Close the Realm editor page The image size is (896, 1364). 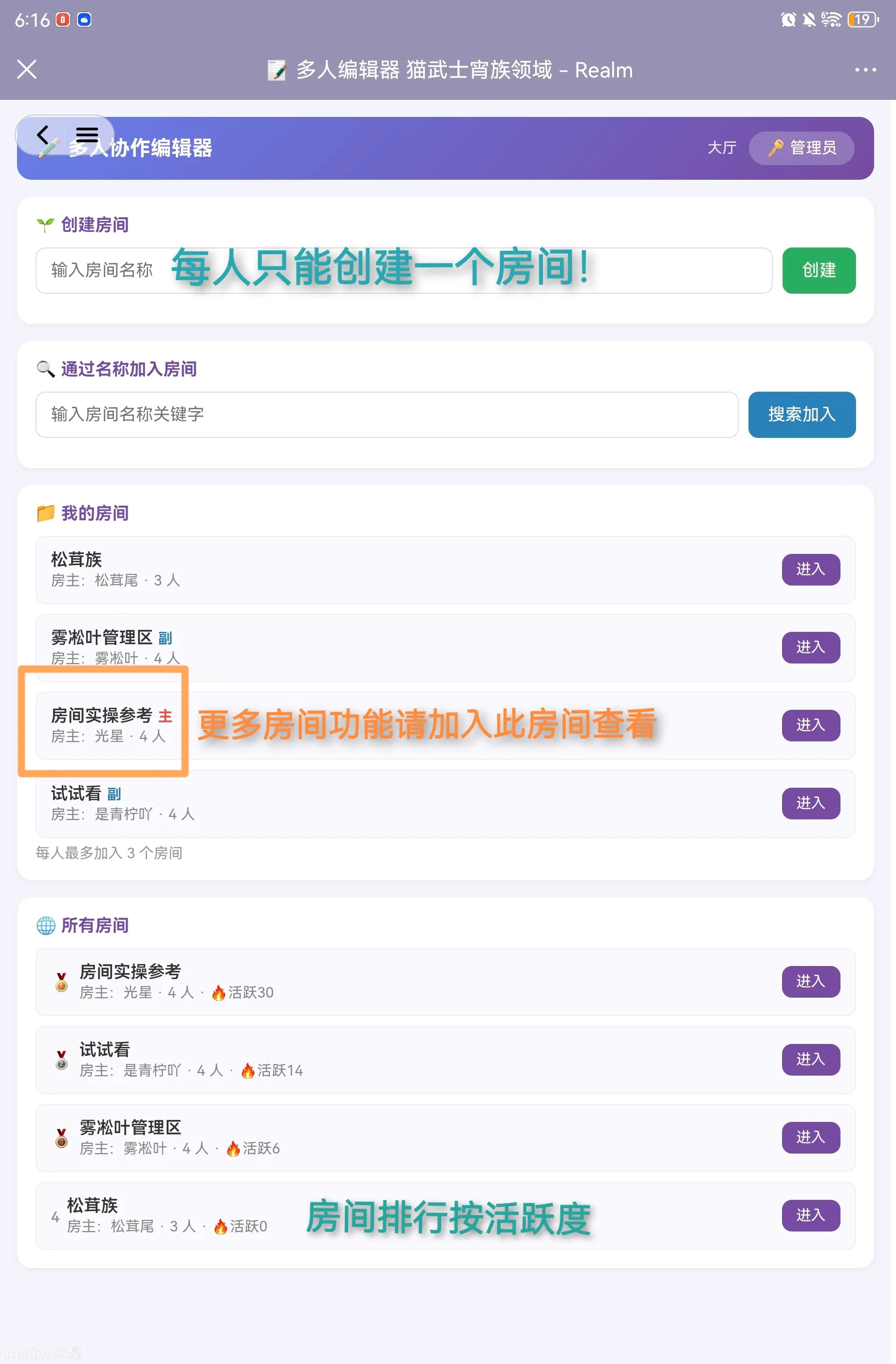point(27,69)
